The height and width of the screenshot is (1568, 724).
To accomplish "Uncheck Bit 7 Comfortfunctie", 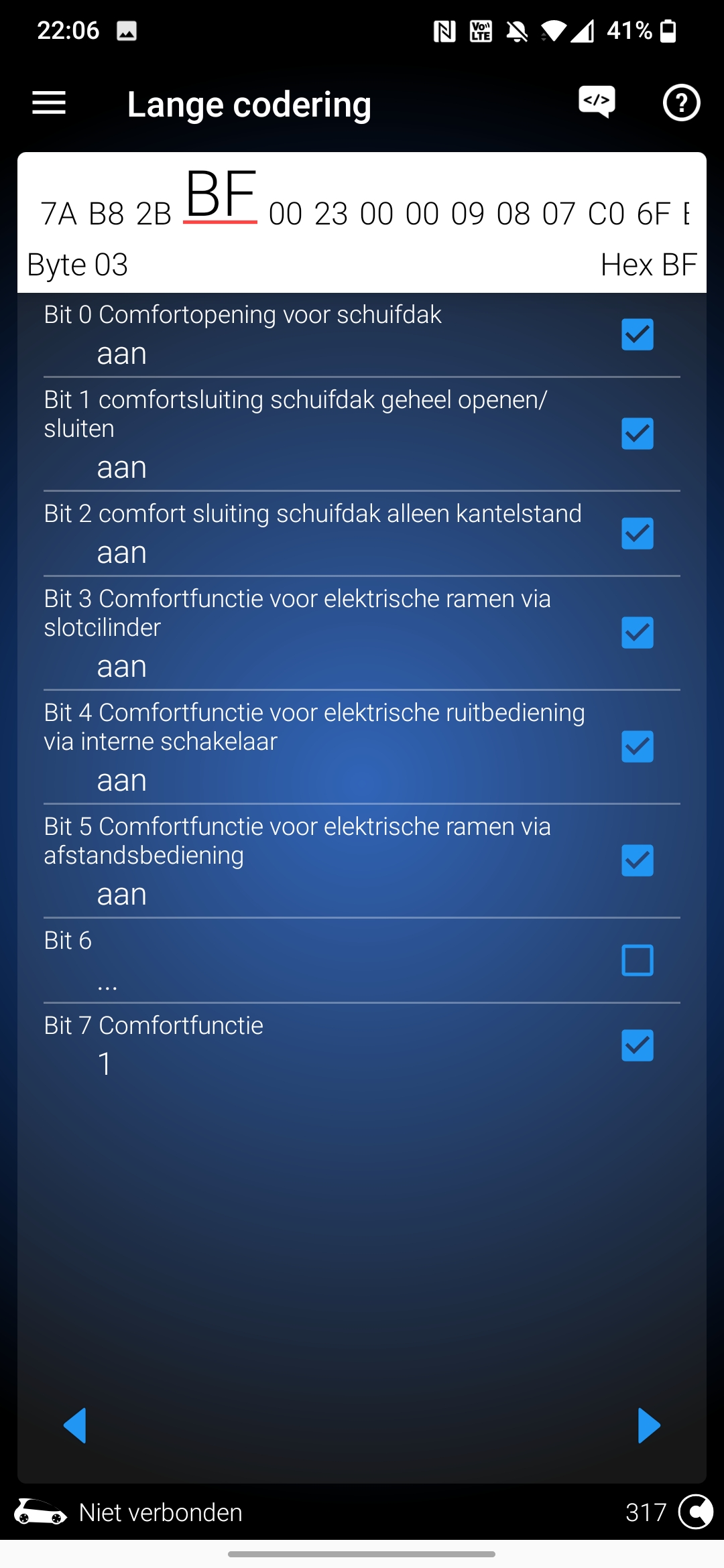I will [637, 1045].
